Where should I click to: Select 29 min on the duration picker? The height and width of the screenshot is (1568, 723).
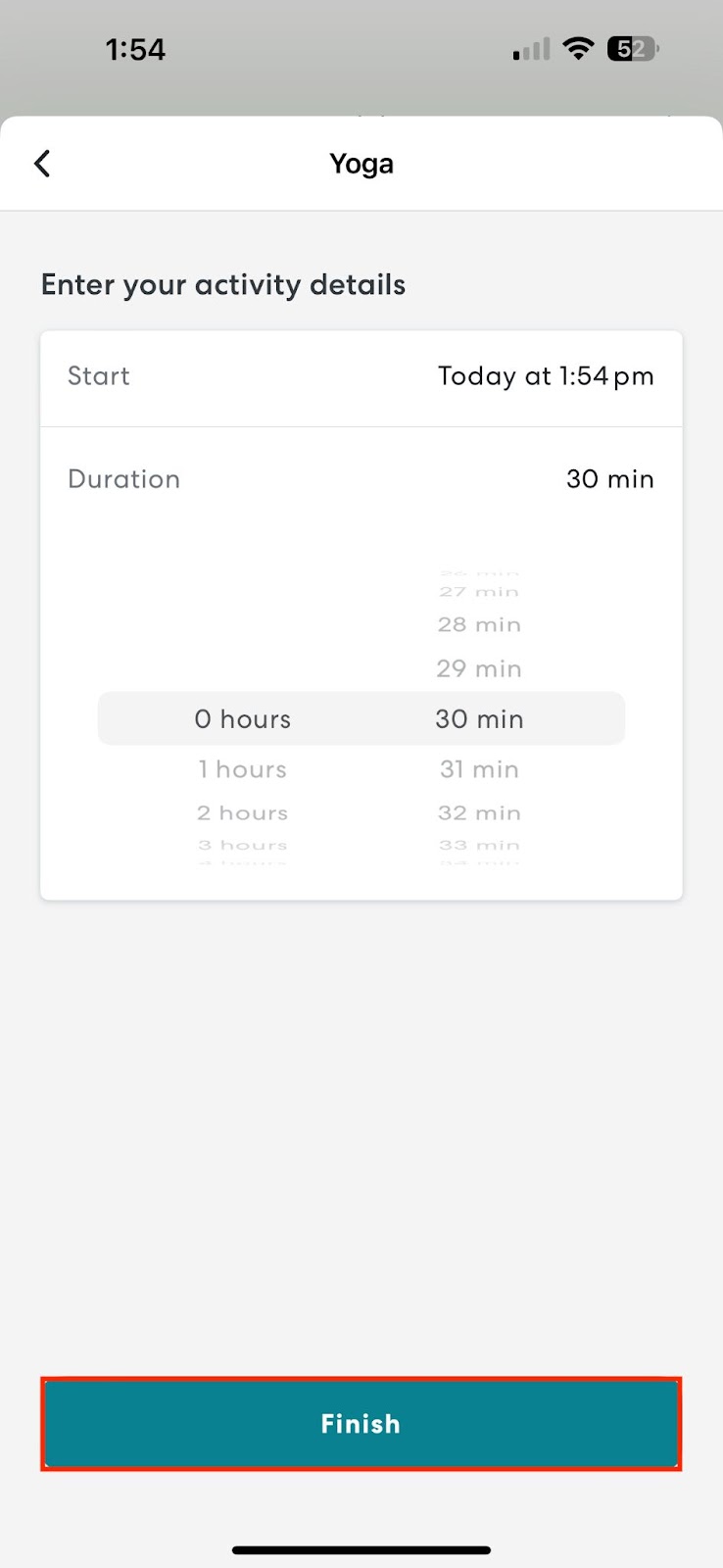(479, 667)
